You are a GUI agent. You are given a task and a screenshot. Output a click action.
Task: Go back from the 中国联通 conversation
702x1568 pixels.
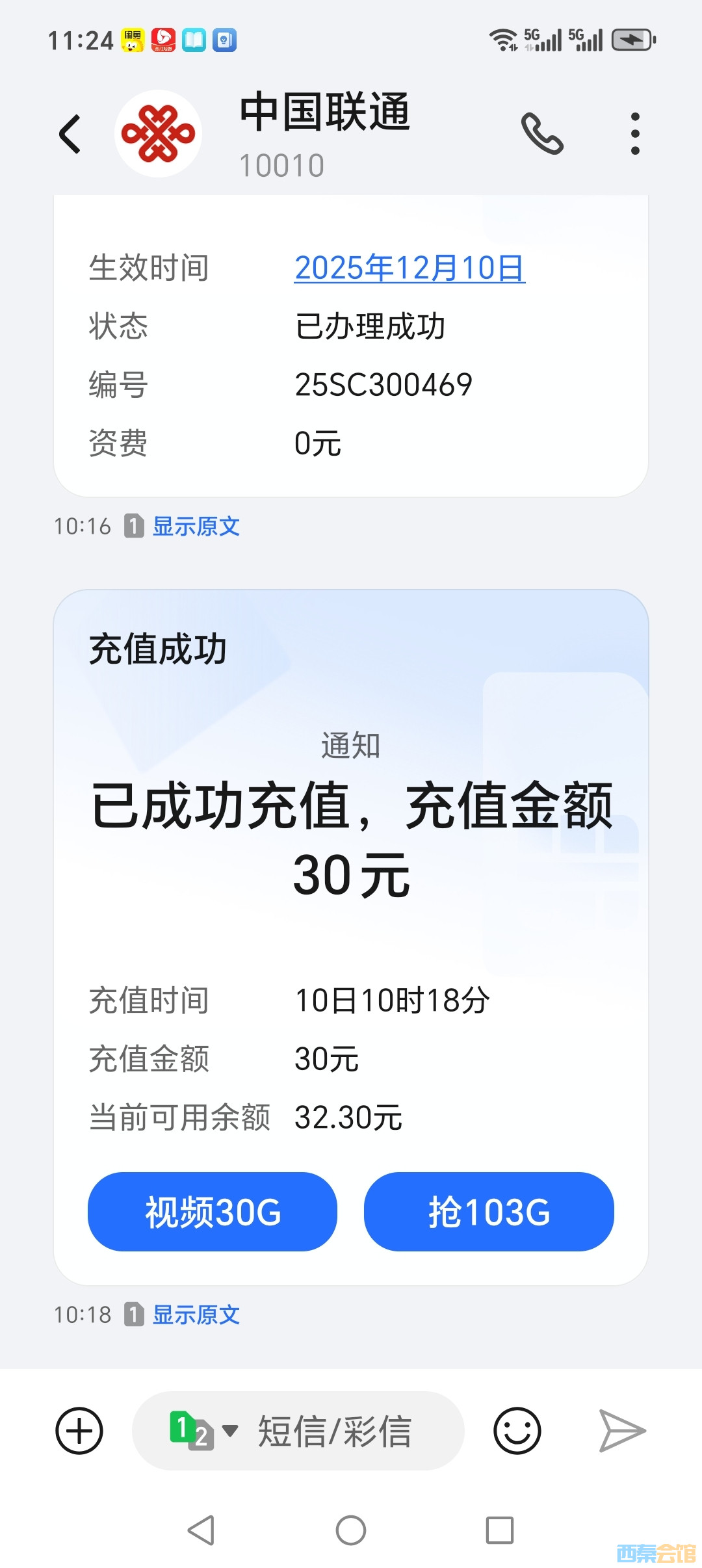coord(70,134)
